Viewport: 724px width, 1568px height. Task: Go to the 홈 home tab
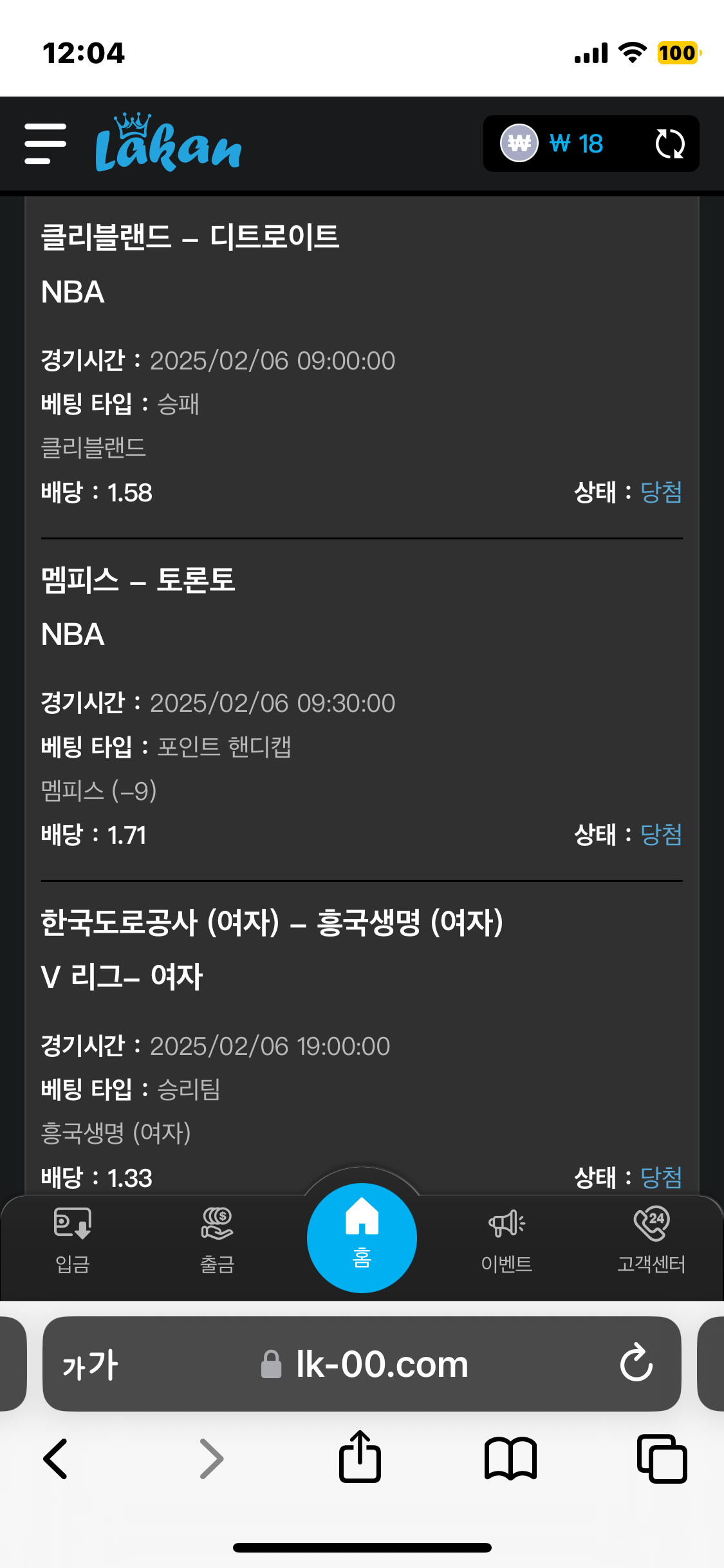(362, 1237)
